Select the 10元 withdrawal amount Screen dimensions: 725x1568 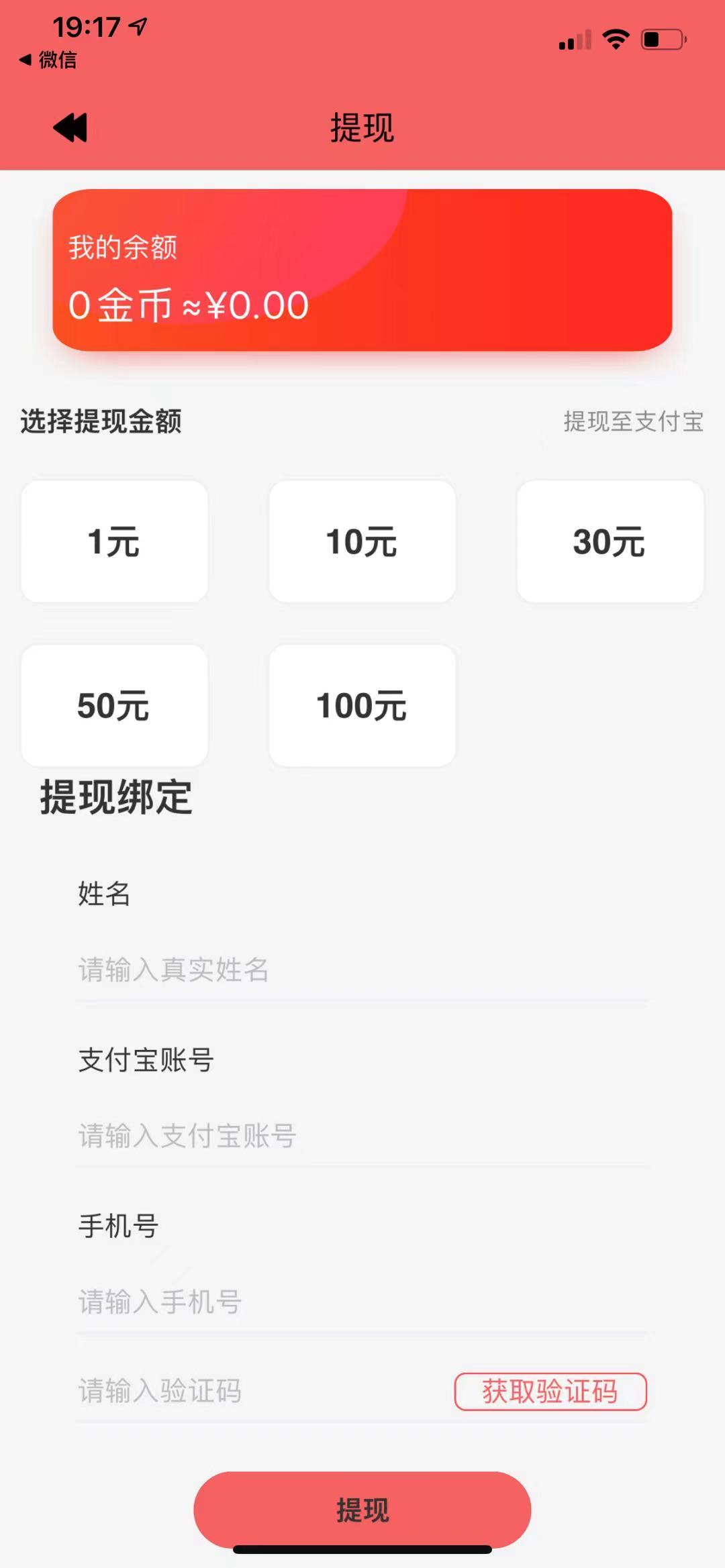point(362,541)
